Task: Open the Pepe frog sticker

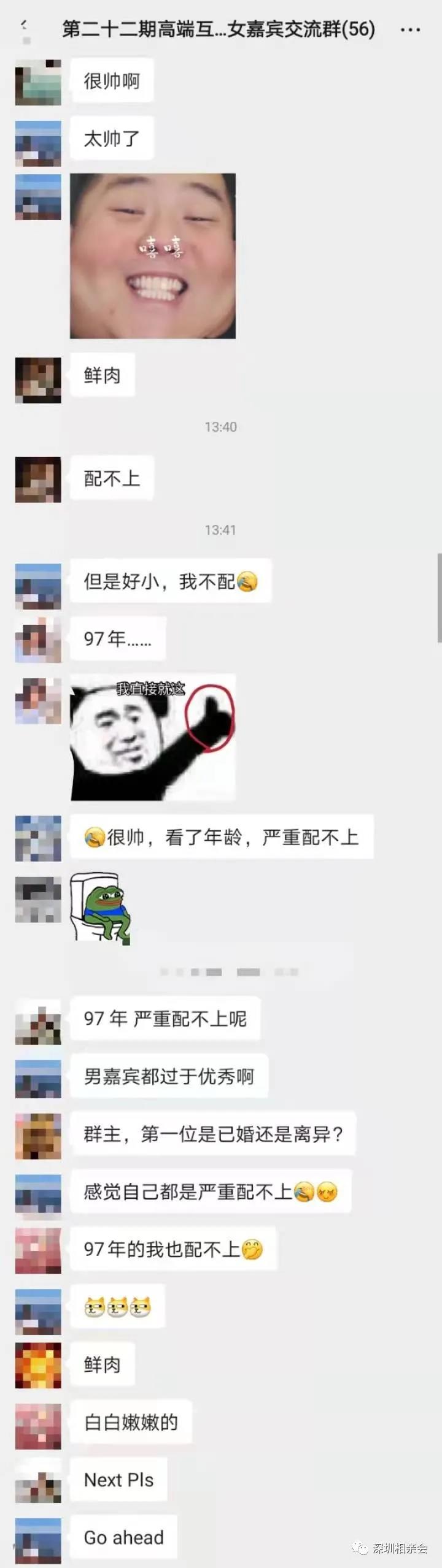Action: tap(101, 908)
